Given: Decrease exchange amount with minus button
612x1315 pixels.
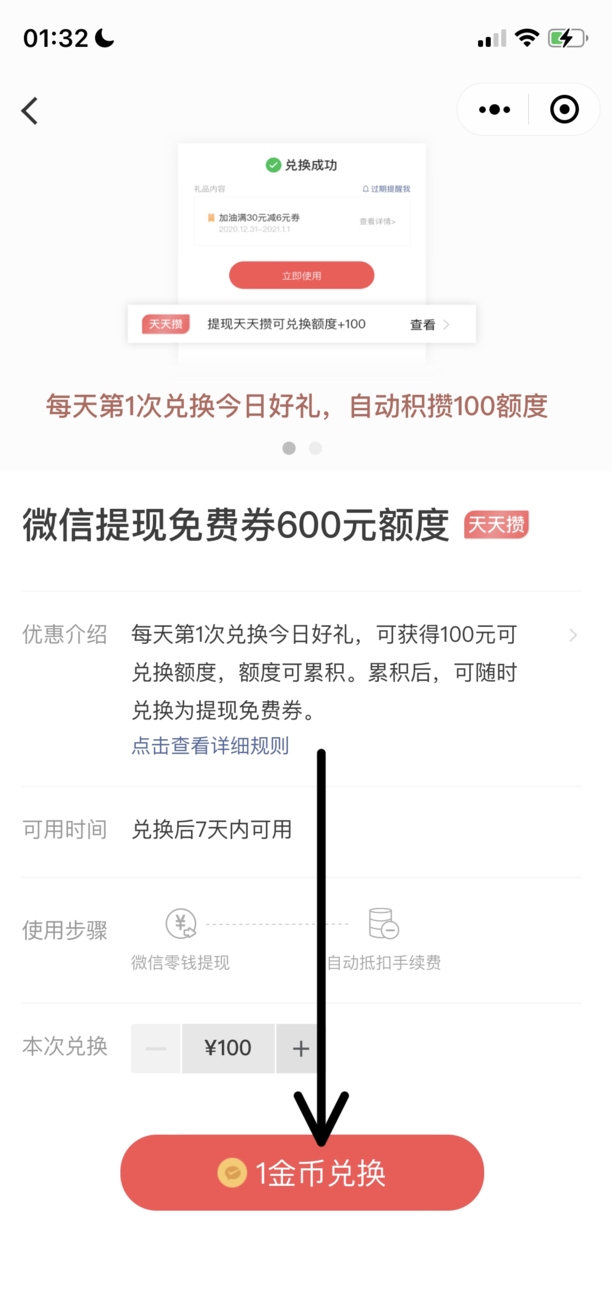Looking at the screenshot, I should (x=156, y=1049).
